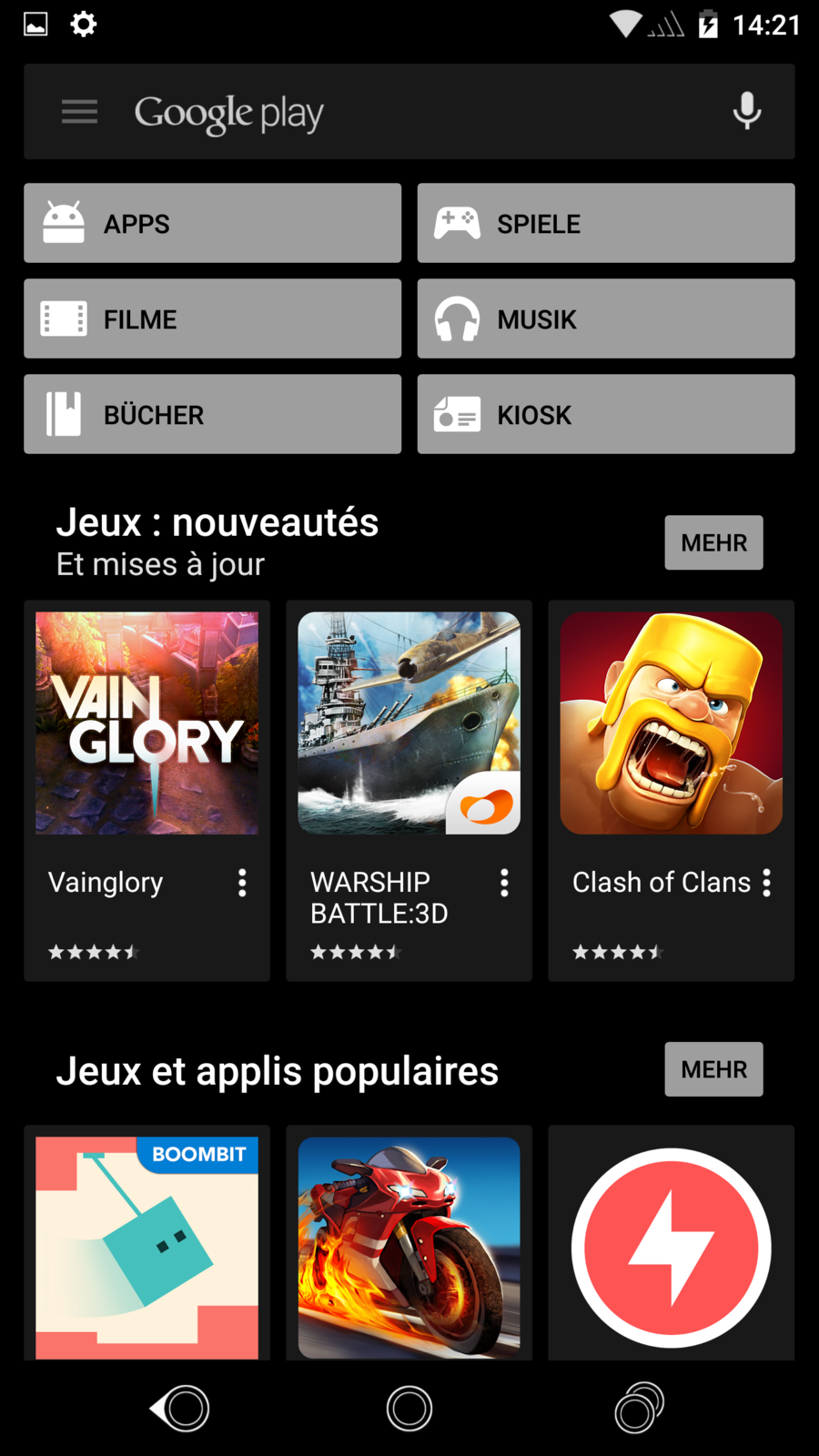View WARSHIP BATTLE:3D app card
Screen dimensions: 819x1456
coord(409,723)
